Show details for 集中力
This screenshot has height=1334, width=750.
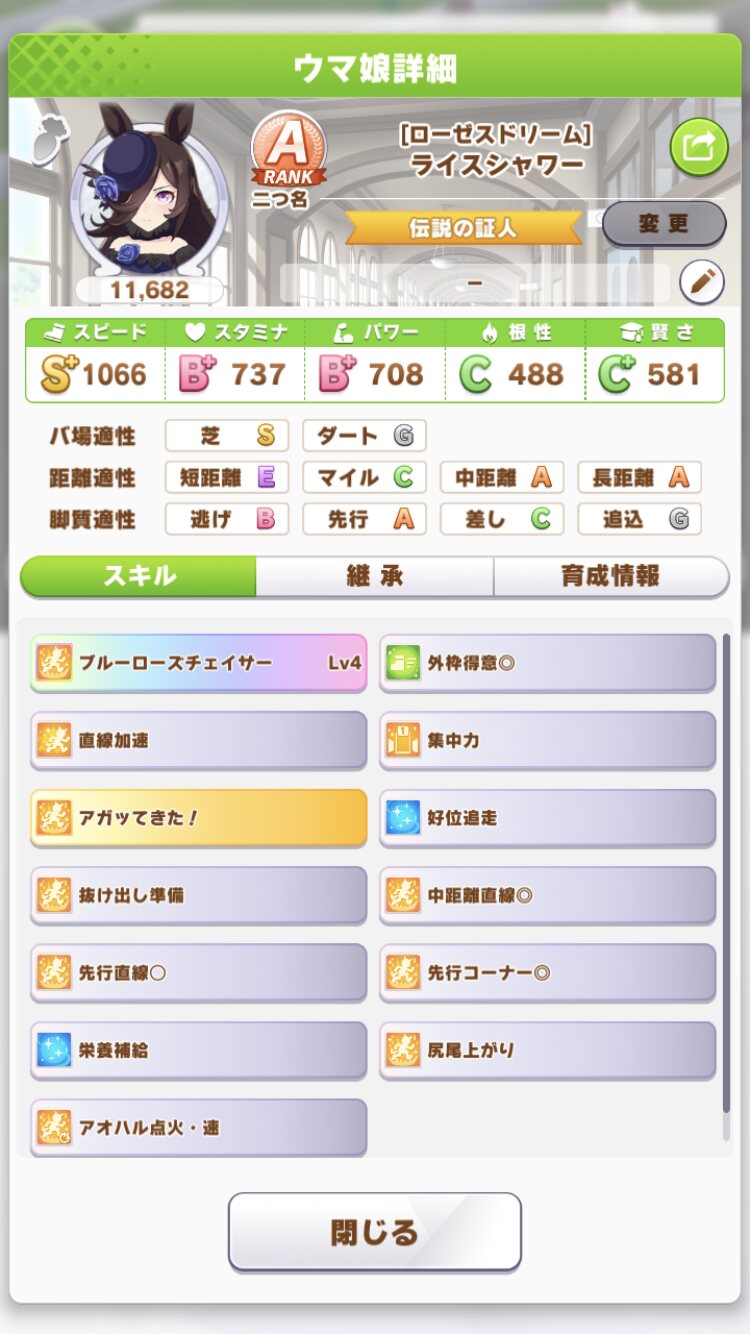[x=547, y=740]
